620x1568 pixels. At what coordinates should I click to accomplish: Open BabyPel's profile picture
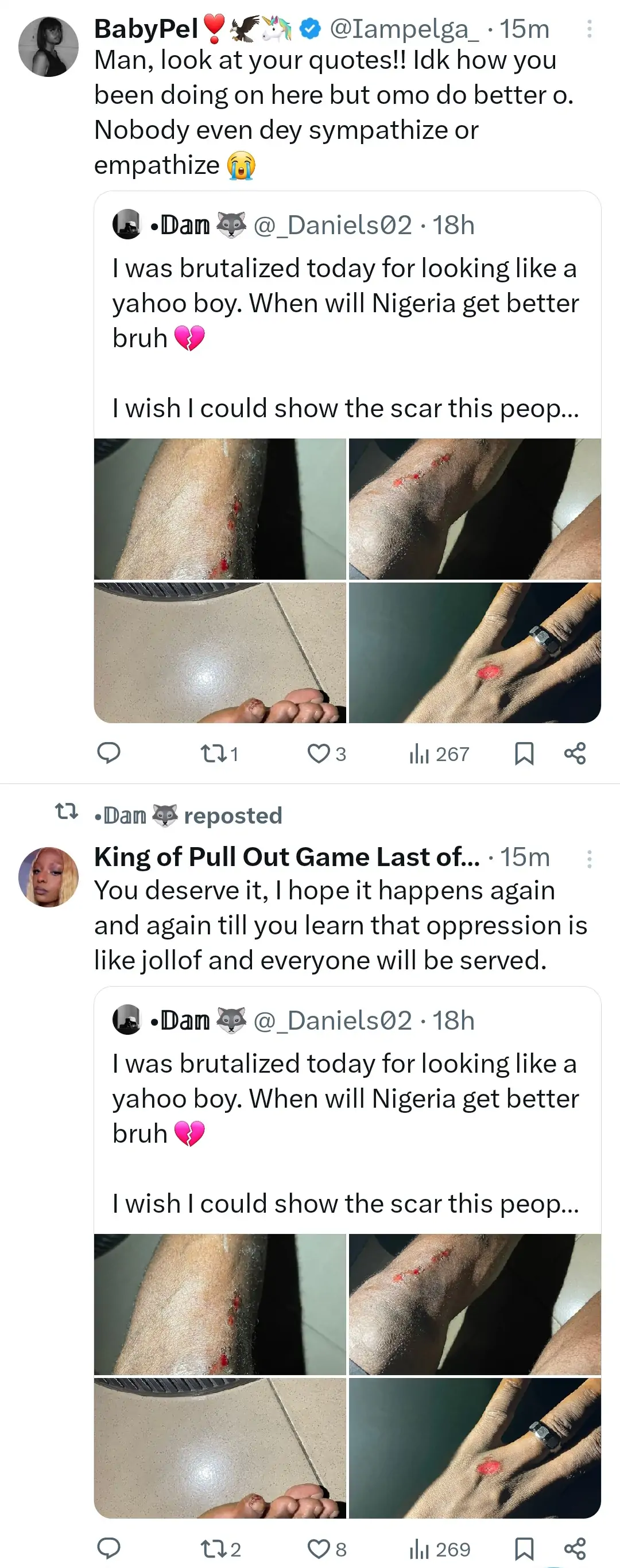click(x=48, y=47)
